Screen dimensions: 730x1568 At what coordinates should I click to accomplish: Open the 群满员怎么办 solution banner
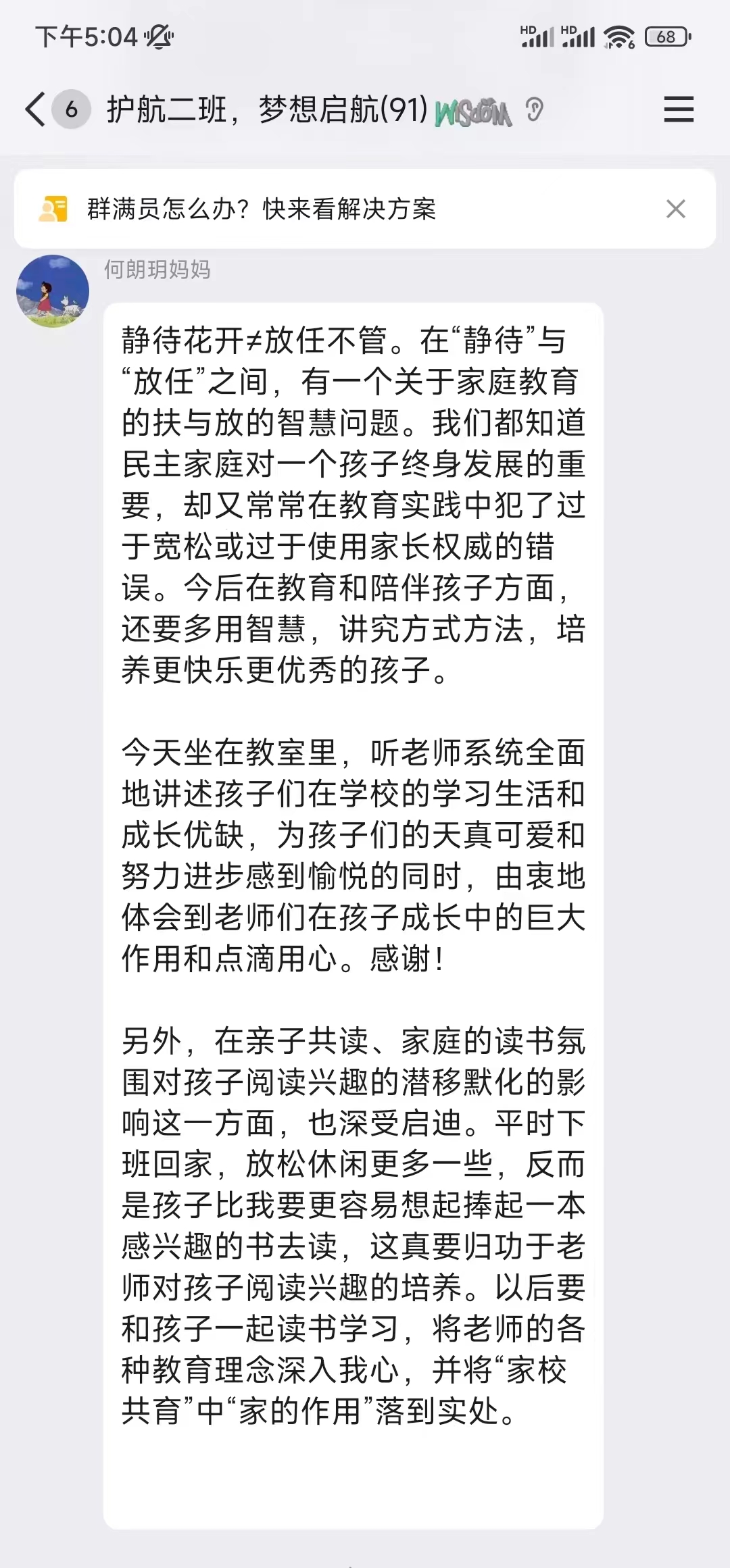pos(262,209)
